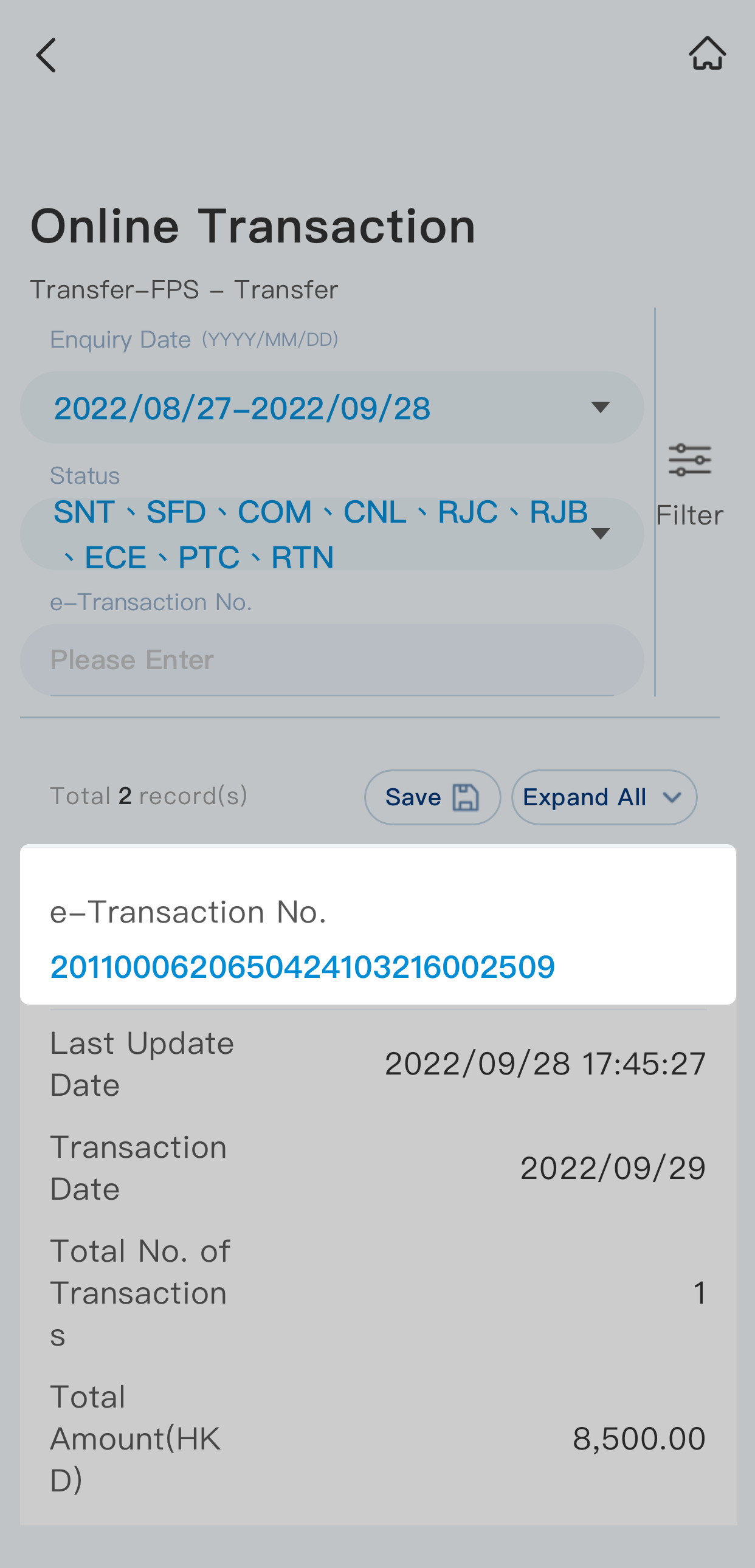The image size is (755, 1568).
Task: Expand All records
Action: click(604, 797)
